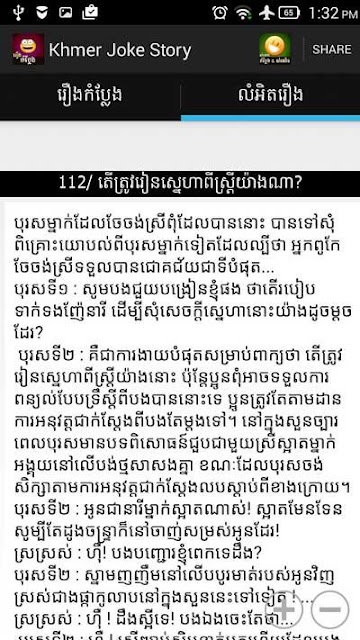Viewport: 360px width, 640px height.
Task: Select the លំអិតរឿង tab
Action: click(x=270, y=95)
